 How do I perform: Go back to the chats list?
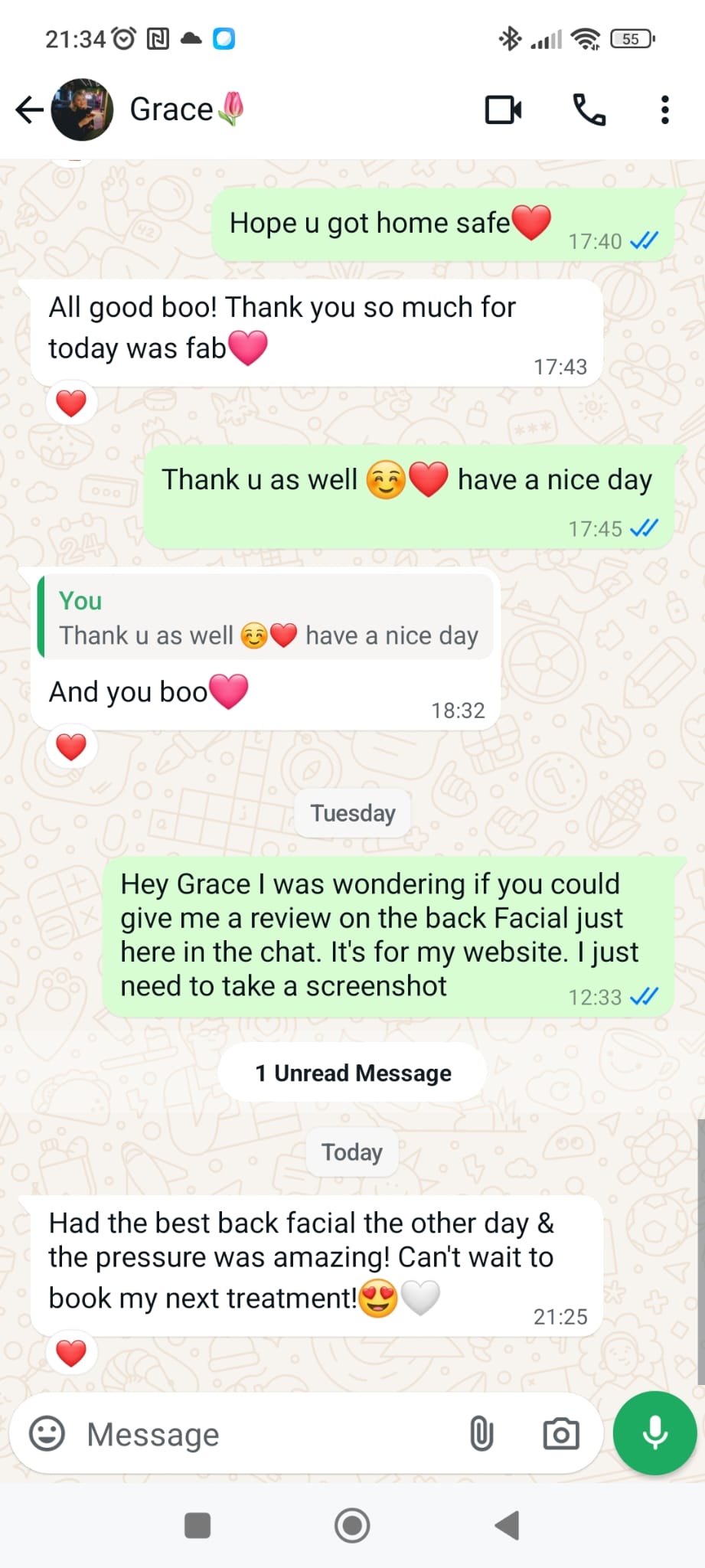[29, 109]
